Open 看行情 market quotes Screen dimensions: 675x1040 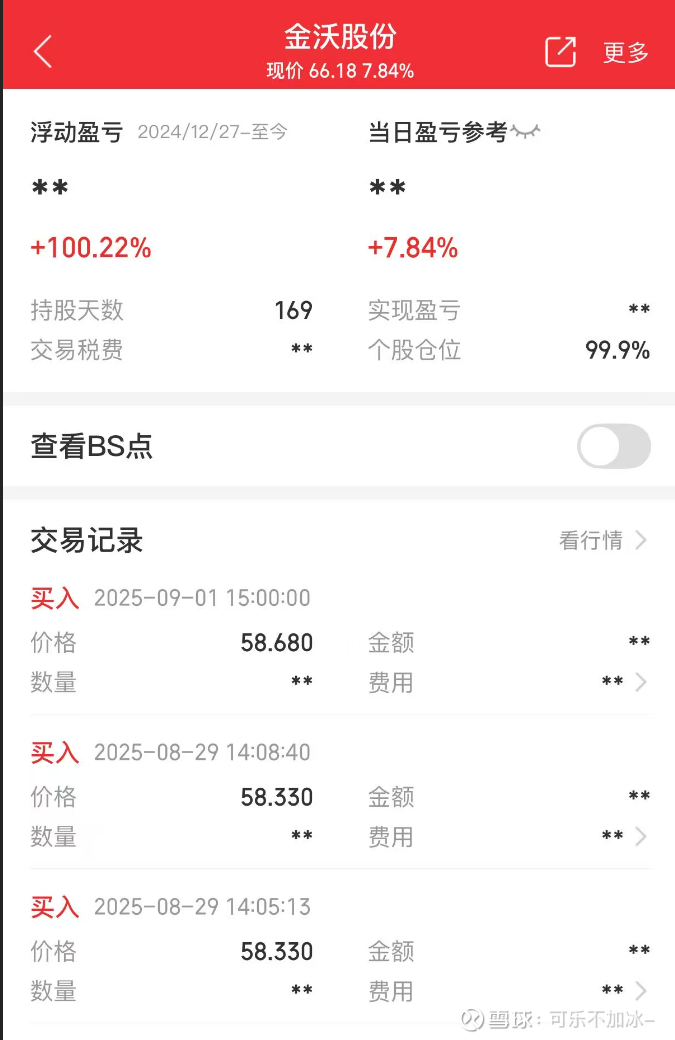(x=603, y=541)
